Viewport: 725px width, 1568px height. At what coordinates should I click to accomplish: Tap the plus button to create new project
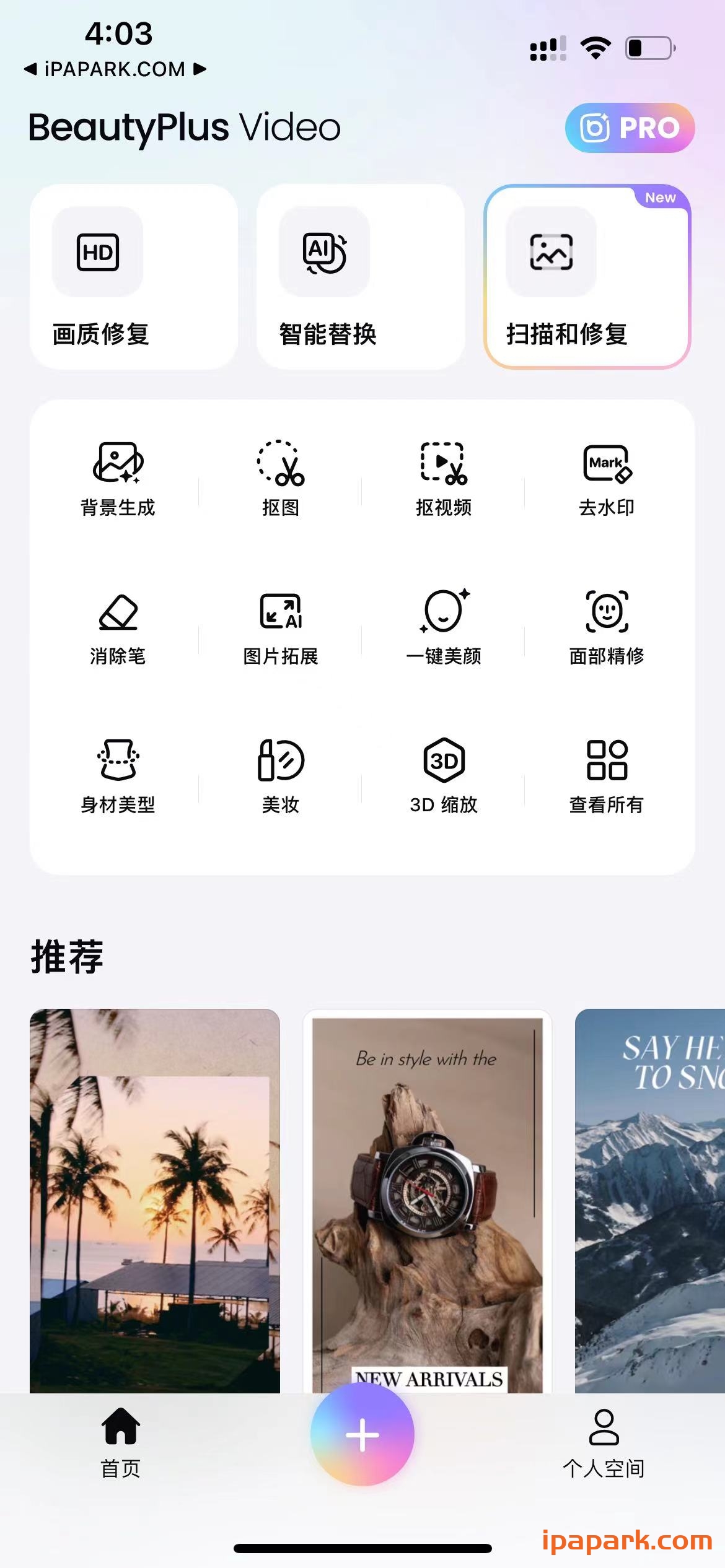pyautogui.click(x=362, y=1435)
